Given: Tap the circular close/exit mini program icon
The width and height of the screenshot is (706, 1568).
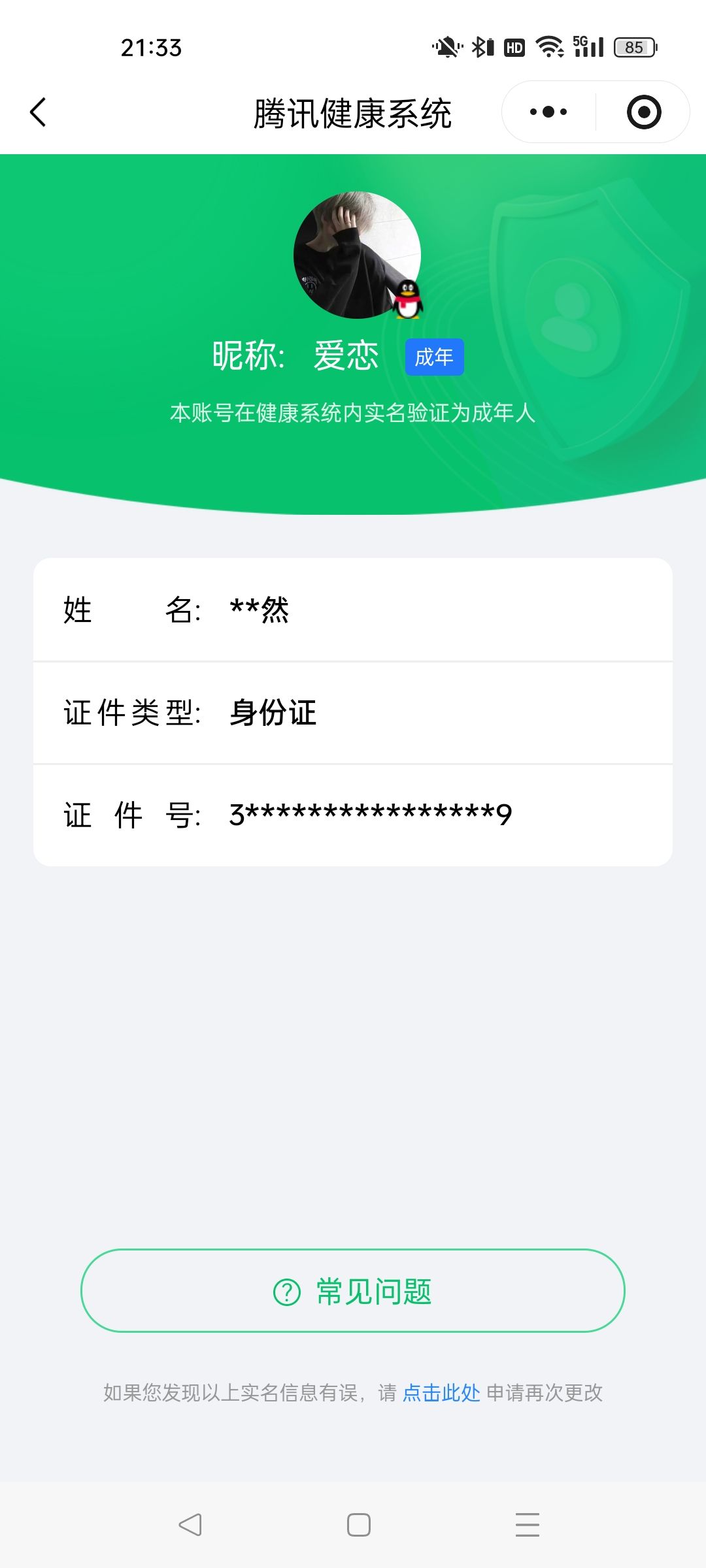Looking at the screenshot, I should coord(643,112).
